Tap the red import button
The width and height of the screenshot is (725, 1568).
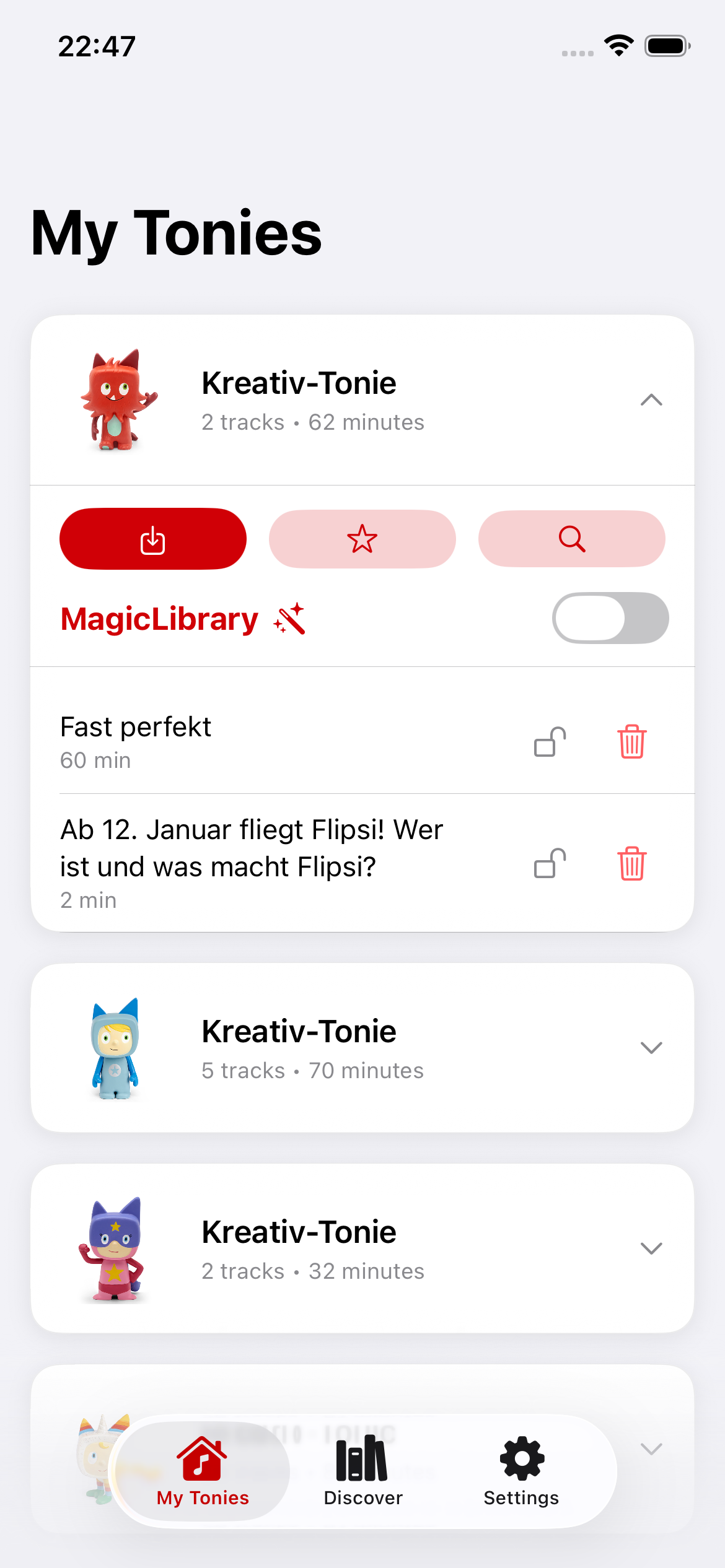[x=153, y=539]
